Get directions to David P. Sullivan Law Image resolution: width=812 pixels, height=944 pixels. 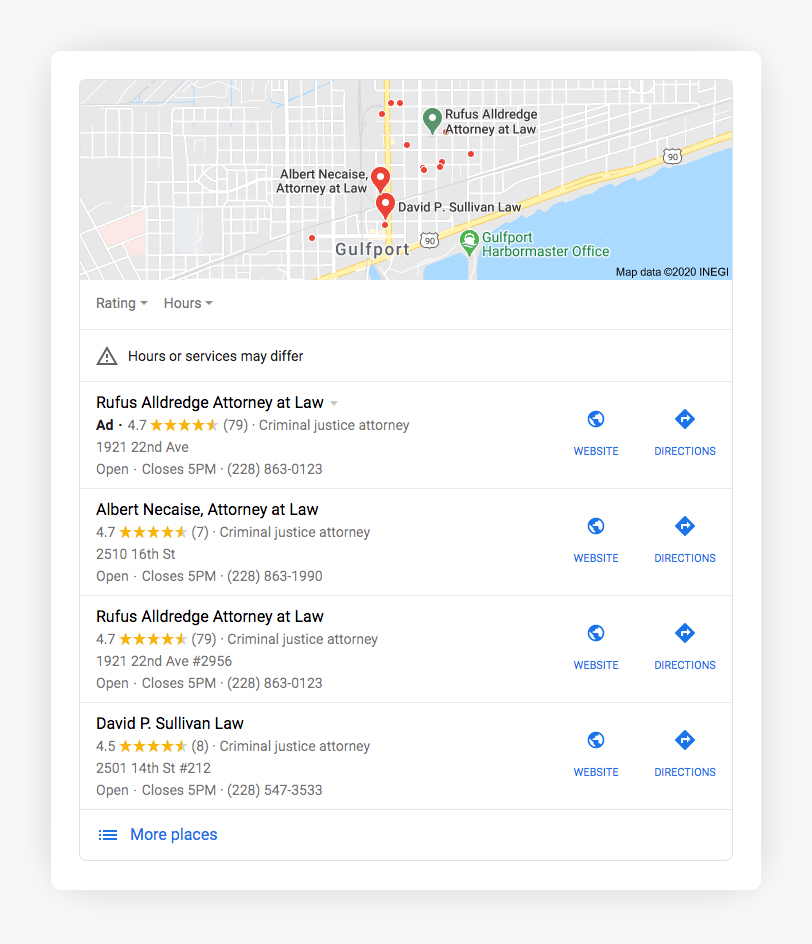pyautogui.click(x=685, y=752)
